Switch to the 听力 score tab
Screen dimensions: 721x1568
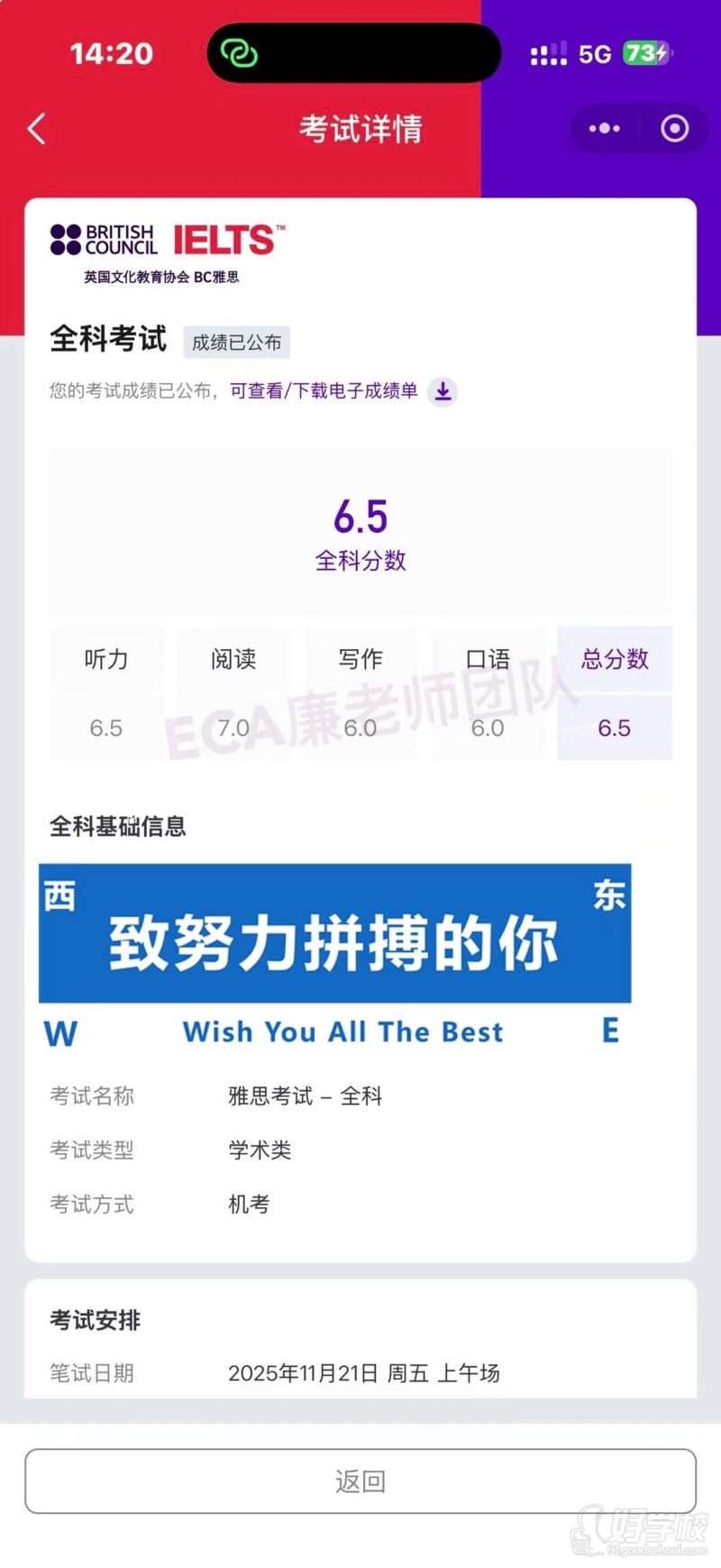click(x=105, y=660)
